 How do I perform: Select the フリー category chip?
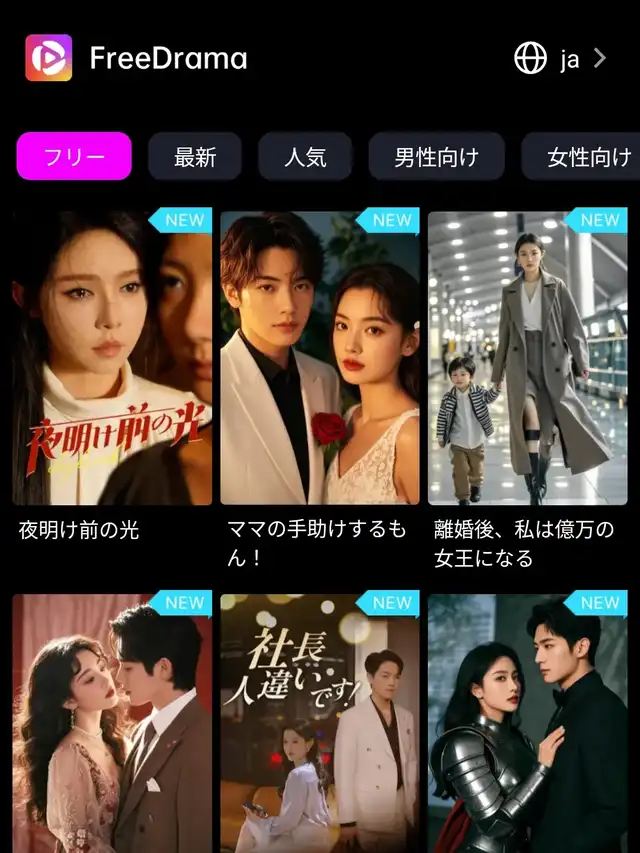coord(74,156)
